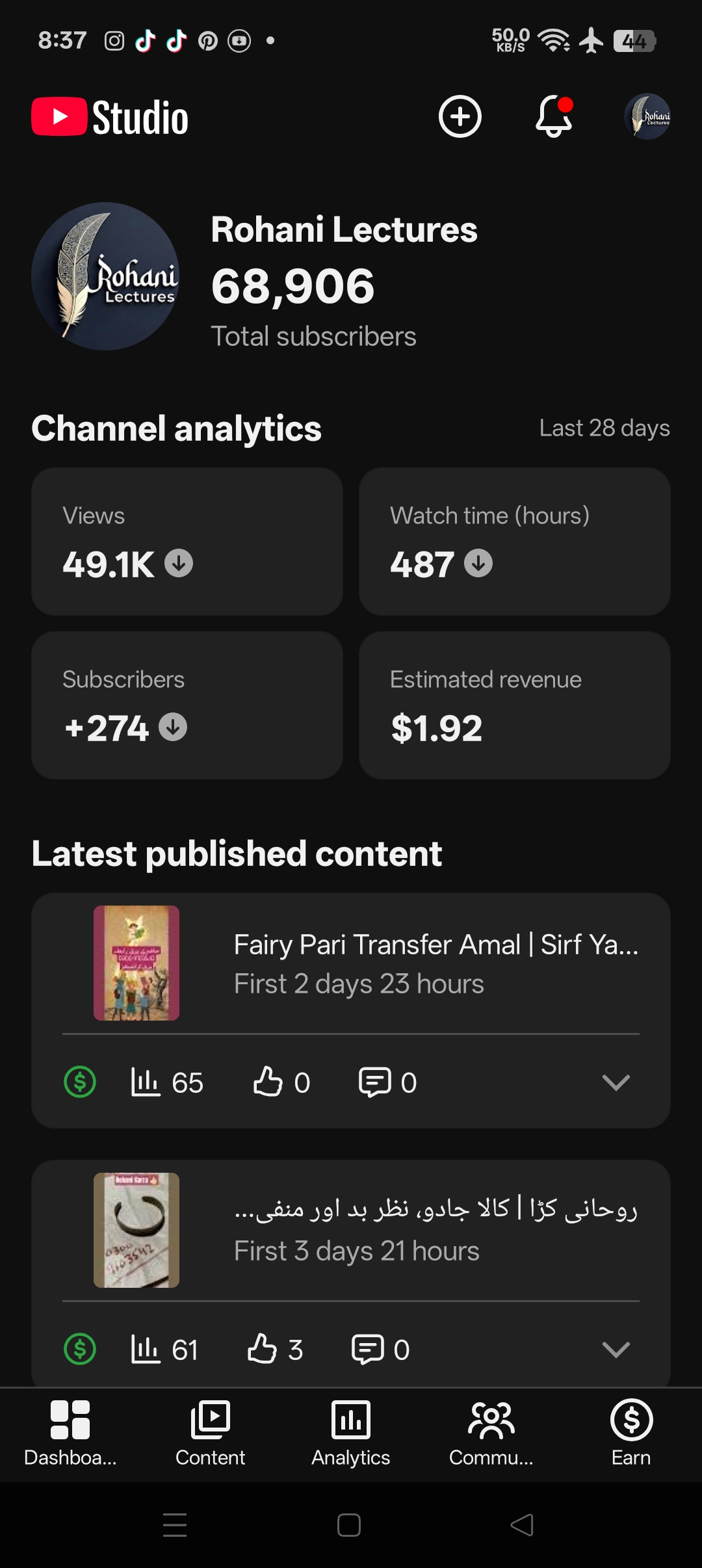Viewport: 702px width, 1568px height.
Task: Expand stats for the 61-views video
Action: click(616, 1350)
